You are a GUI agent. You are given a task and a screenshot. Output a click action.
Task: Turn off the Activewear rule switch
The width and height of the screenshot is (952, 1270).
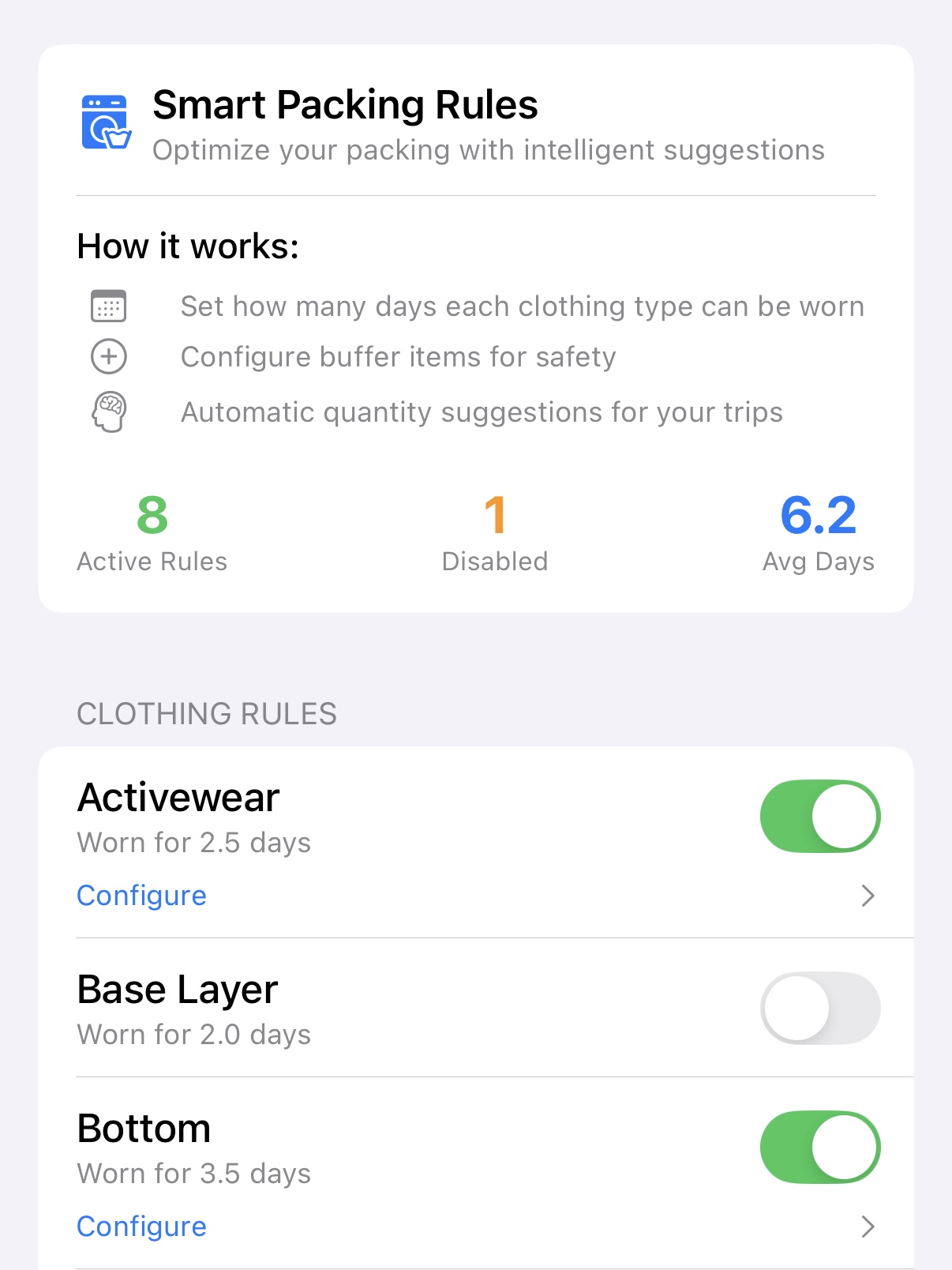pos(819,817)
